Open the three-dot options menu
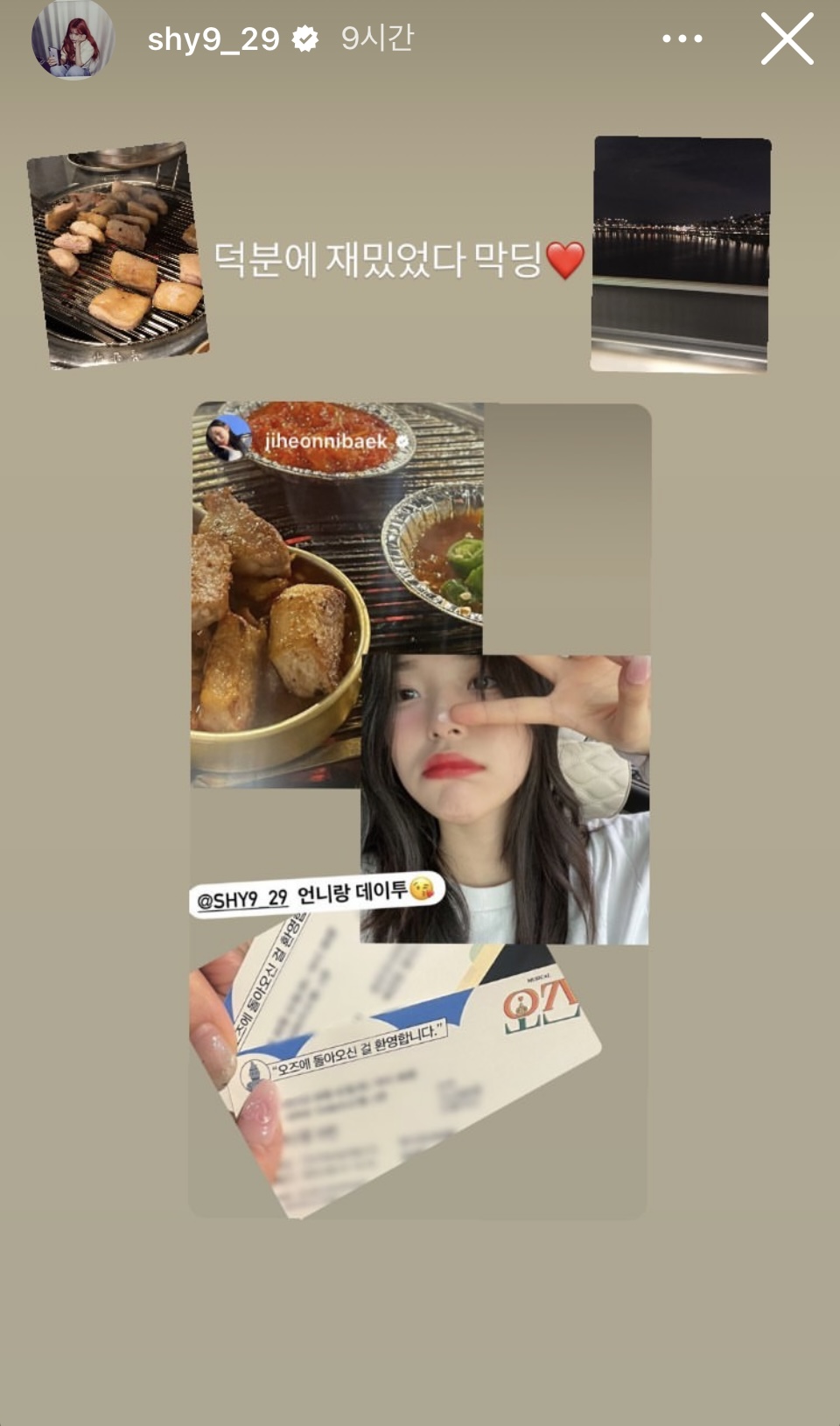 click(682, 39)
